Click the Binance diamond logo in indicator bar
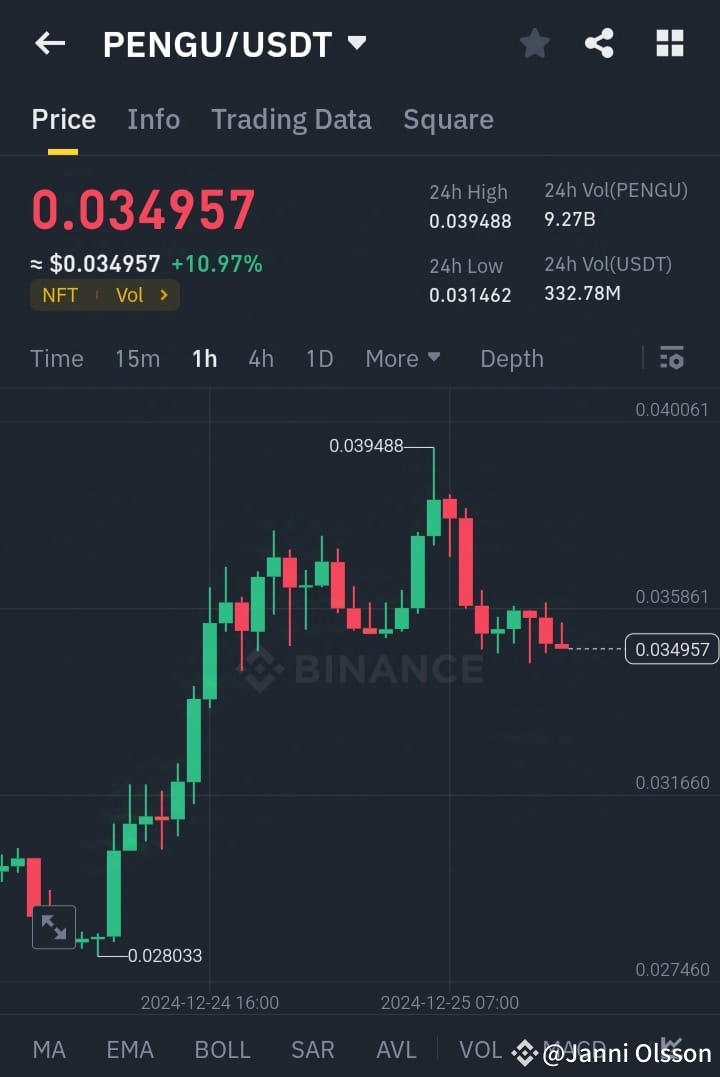The width and height of the screenshot is (720, 1077). tap(524, 1052)
